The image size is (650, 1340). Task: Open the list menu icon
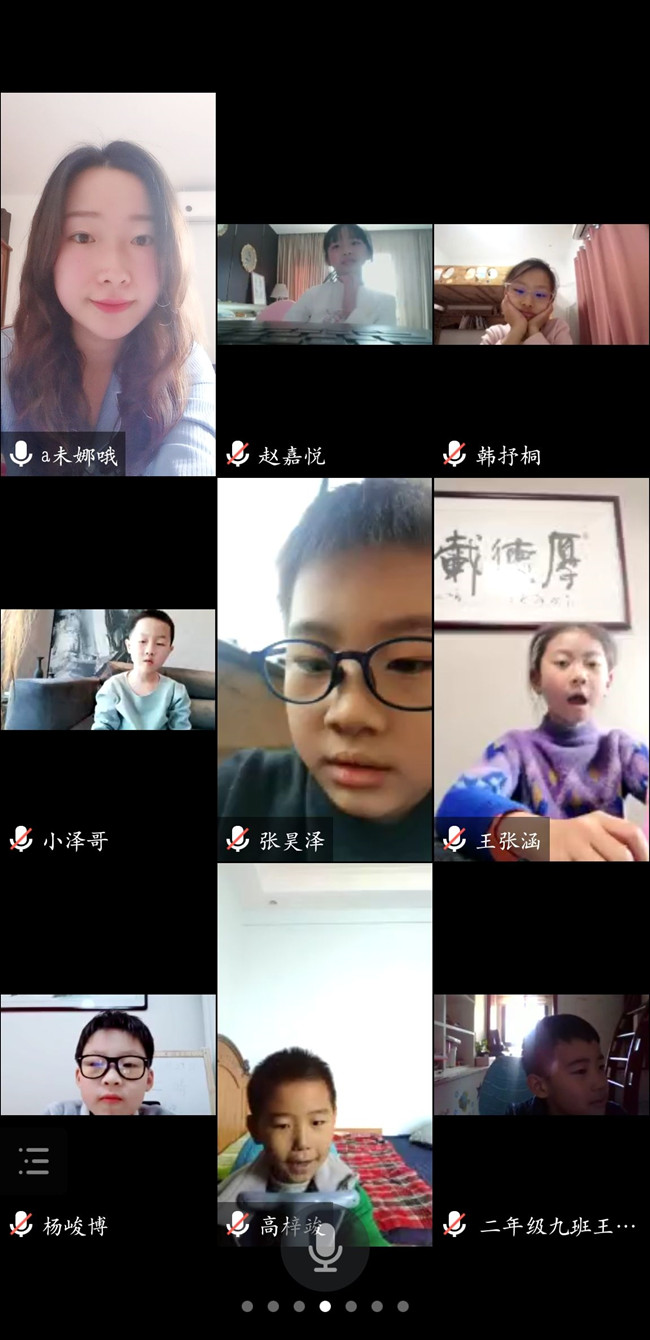click(34, 1161)
